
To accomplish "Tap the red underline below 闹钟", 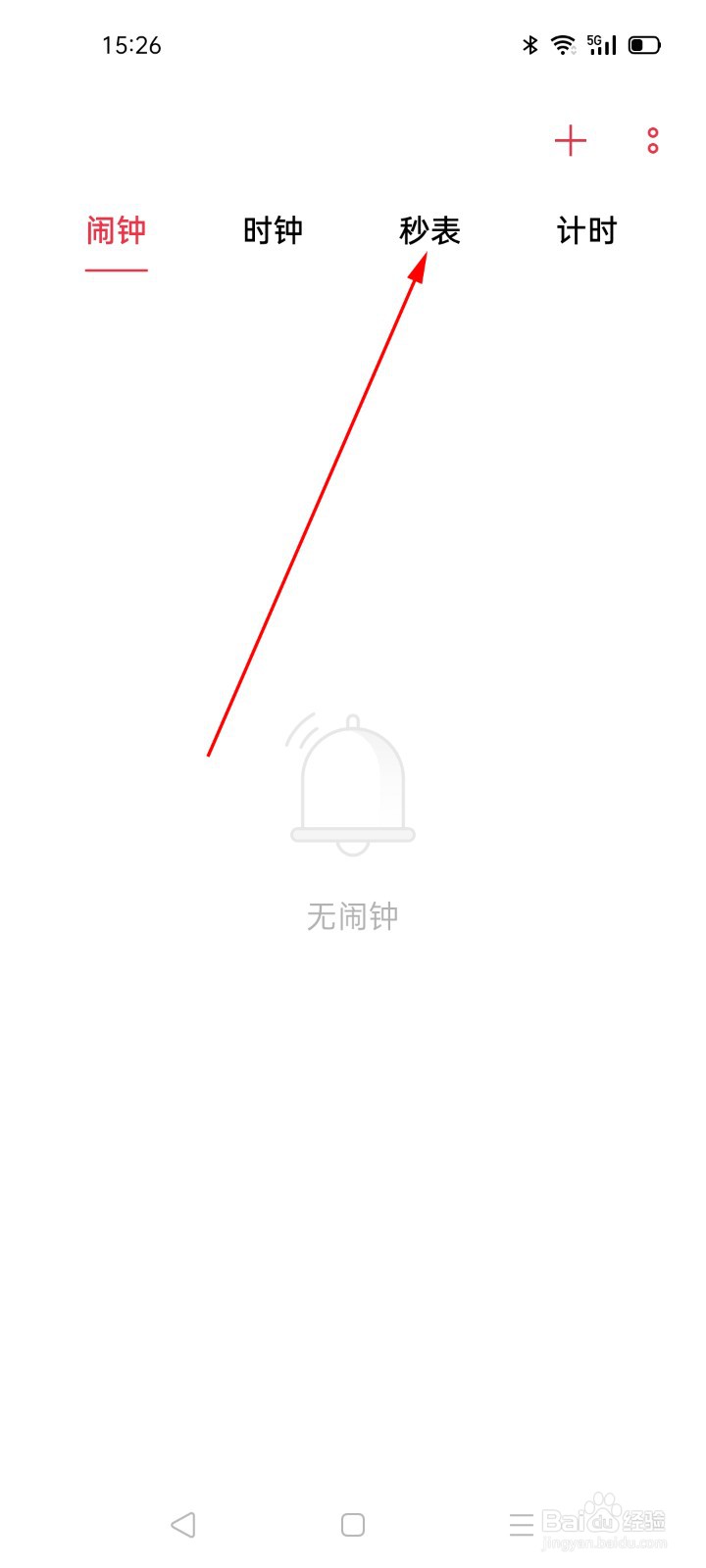I will click(116, 271).
